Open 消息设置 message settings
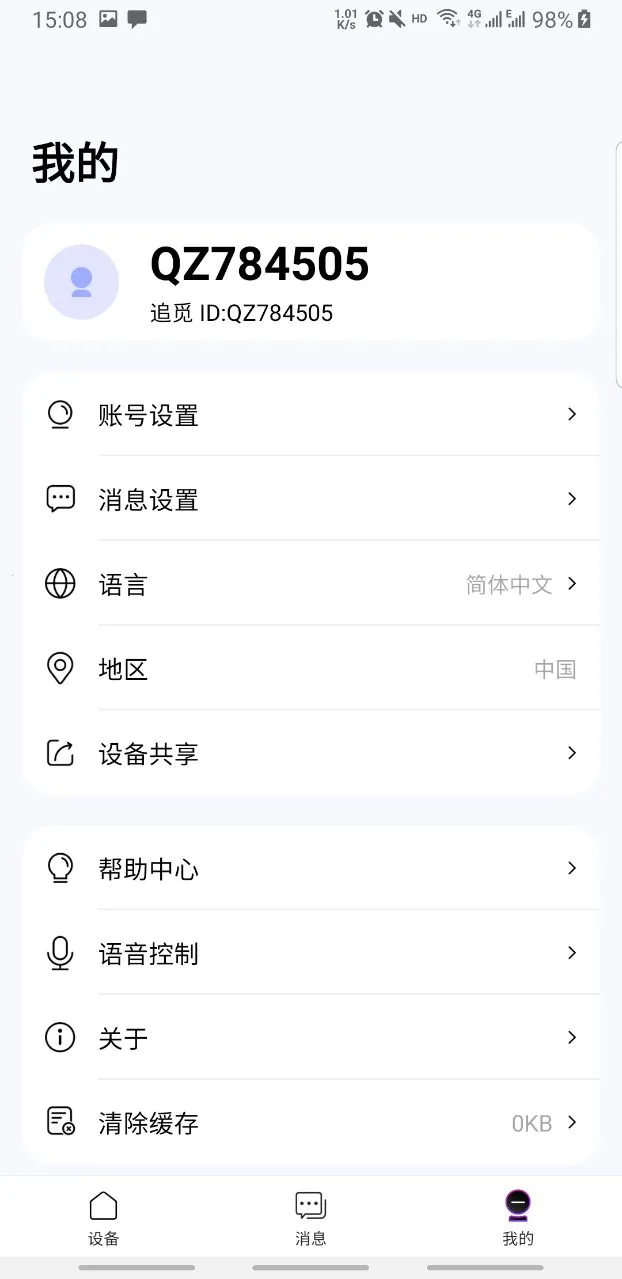This screenshot has height=1279, width=622. (310, 499)
